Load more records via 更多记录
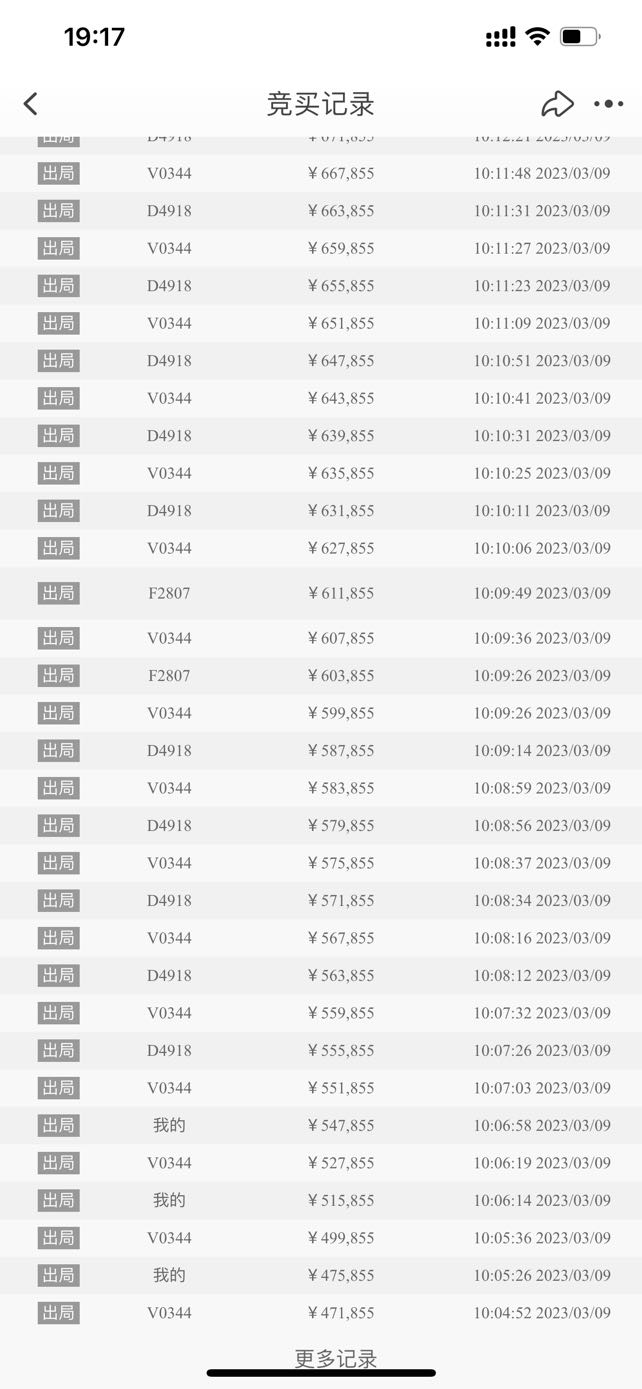Image resolution: width=642 pixels, height=1389 pixels. (336, 1358)
